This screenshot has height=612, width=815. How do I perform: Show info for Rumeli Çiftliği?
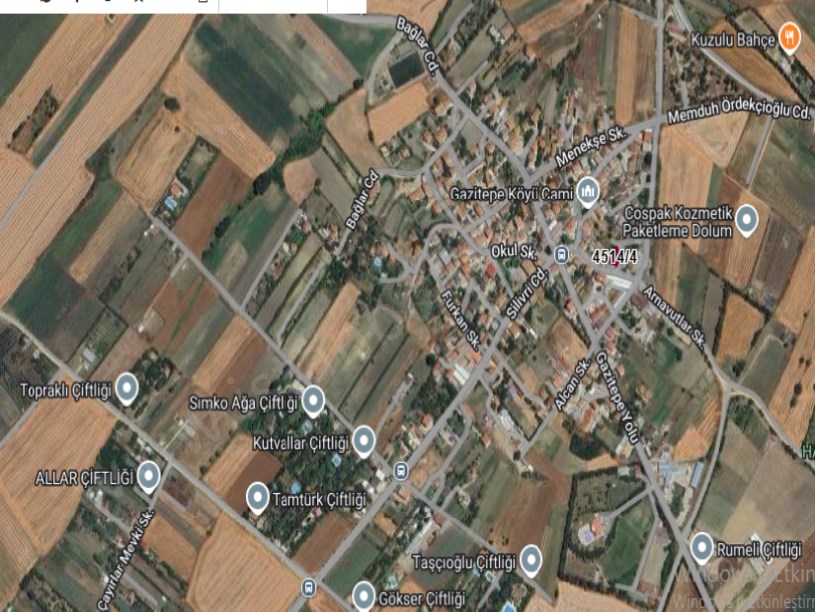coord(703,547)
